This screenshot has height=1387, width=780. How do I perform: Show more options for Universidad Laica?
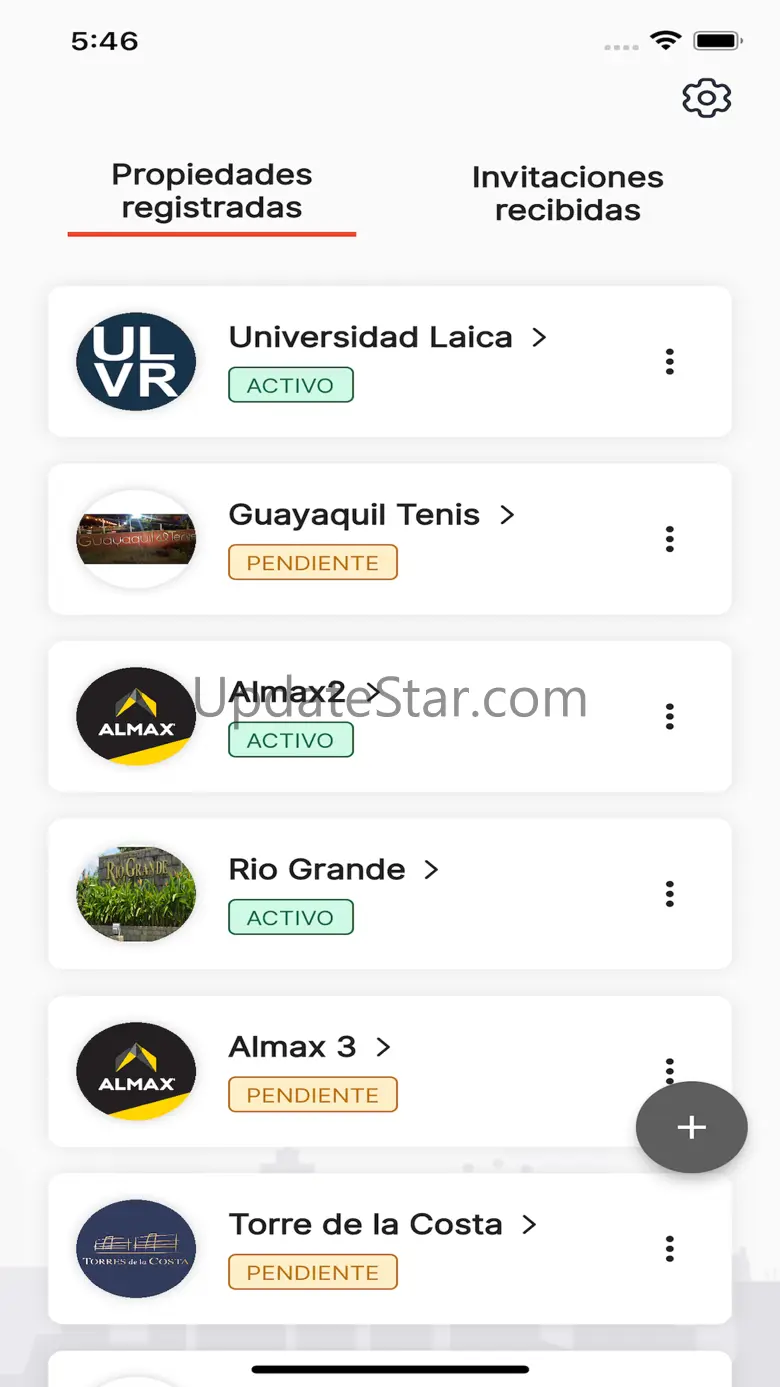coord(670,362)
